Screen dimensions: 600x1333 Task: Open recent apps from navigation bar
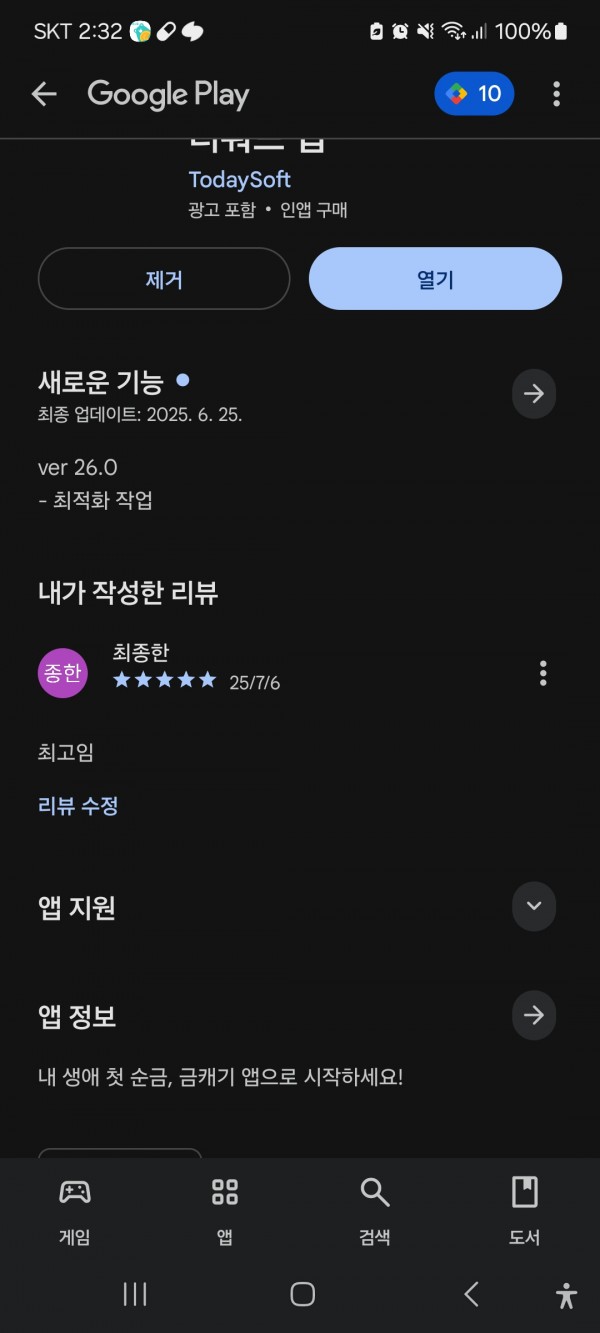135,1294
